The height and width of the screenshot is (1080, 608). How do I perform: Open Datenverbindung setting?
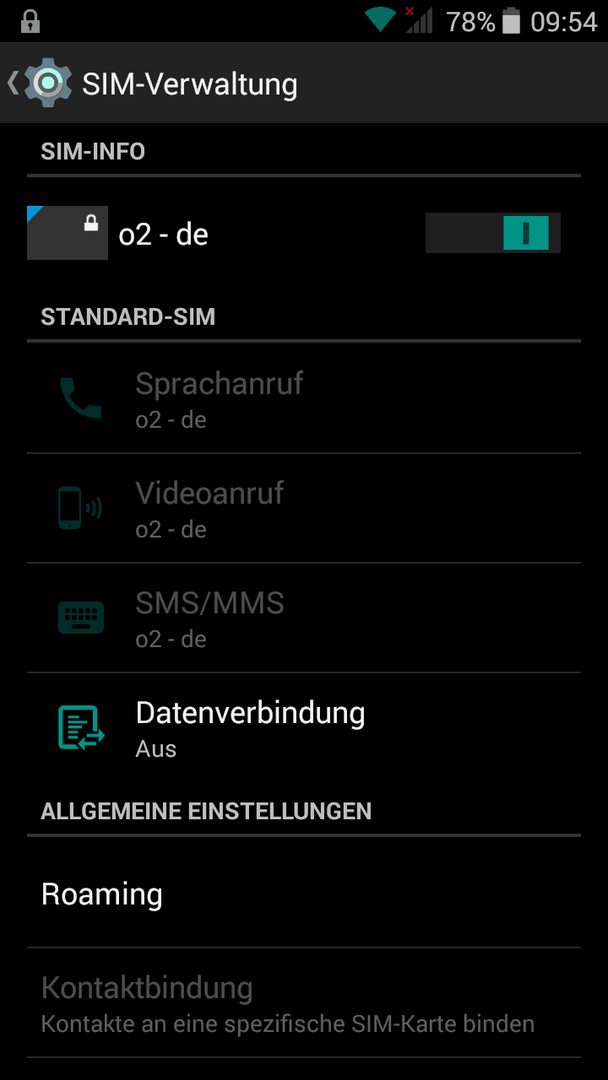[x=250, y=728]
